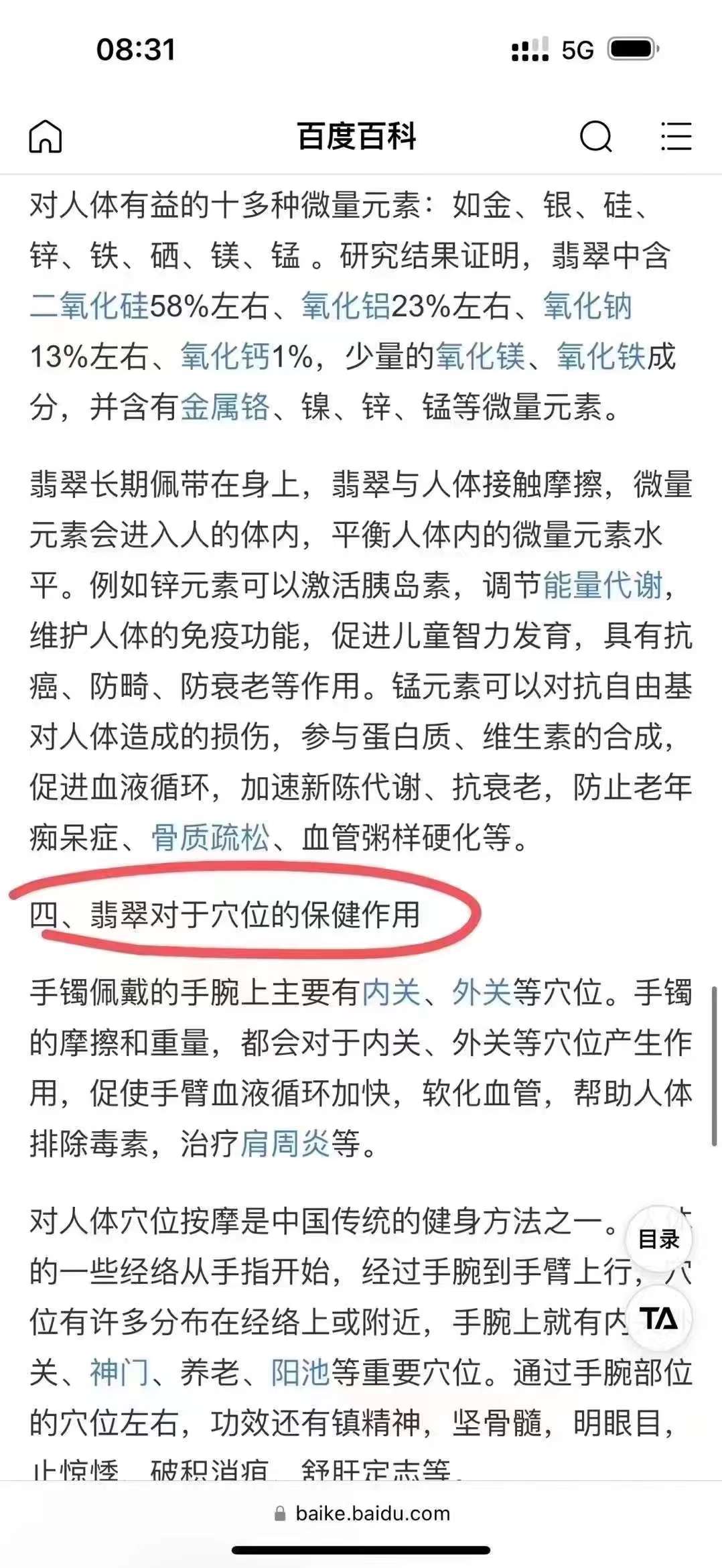Open the 二氧化硅 link
This screenshot has height=1568, width=722.
pyautogui.click(x=89, y=306)
